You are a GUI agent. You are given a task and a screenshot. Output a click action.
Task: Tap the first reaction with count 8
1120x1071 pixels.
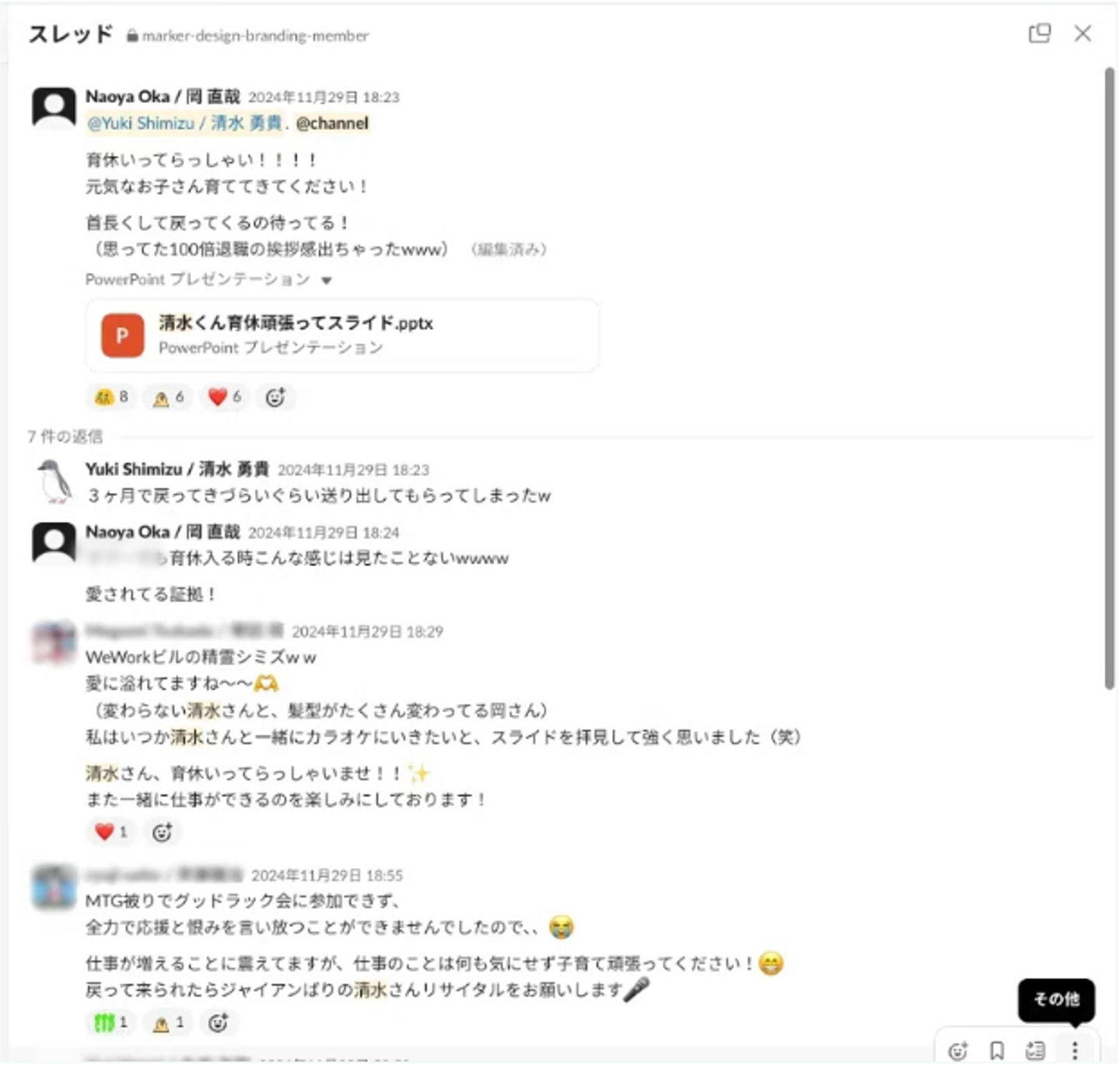click(111, 397)
